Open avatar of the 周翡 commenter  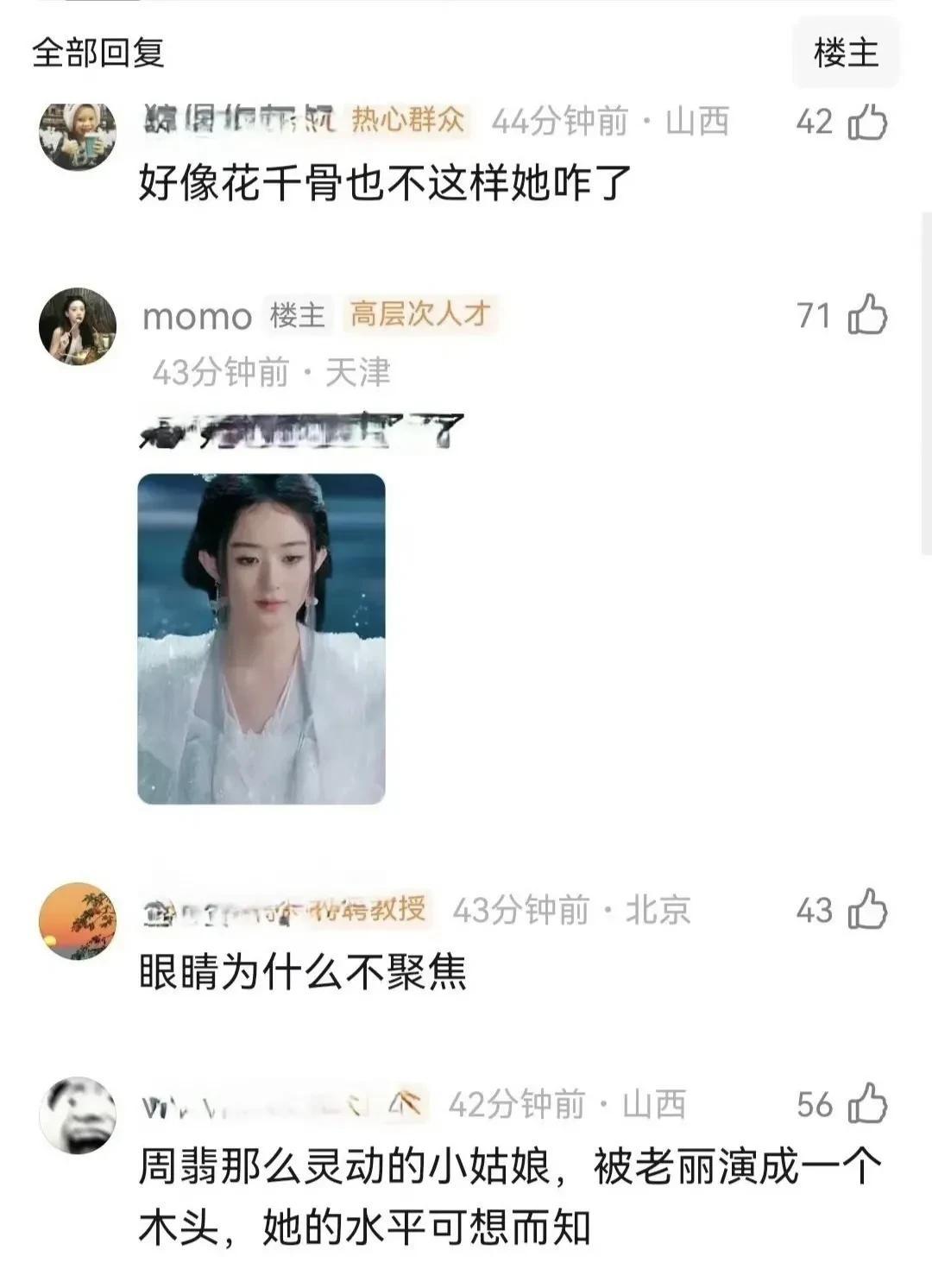(78, 1114)
